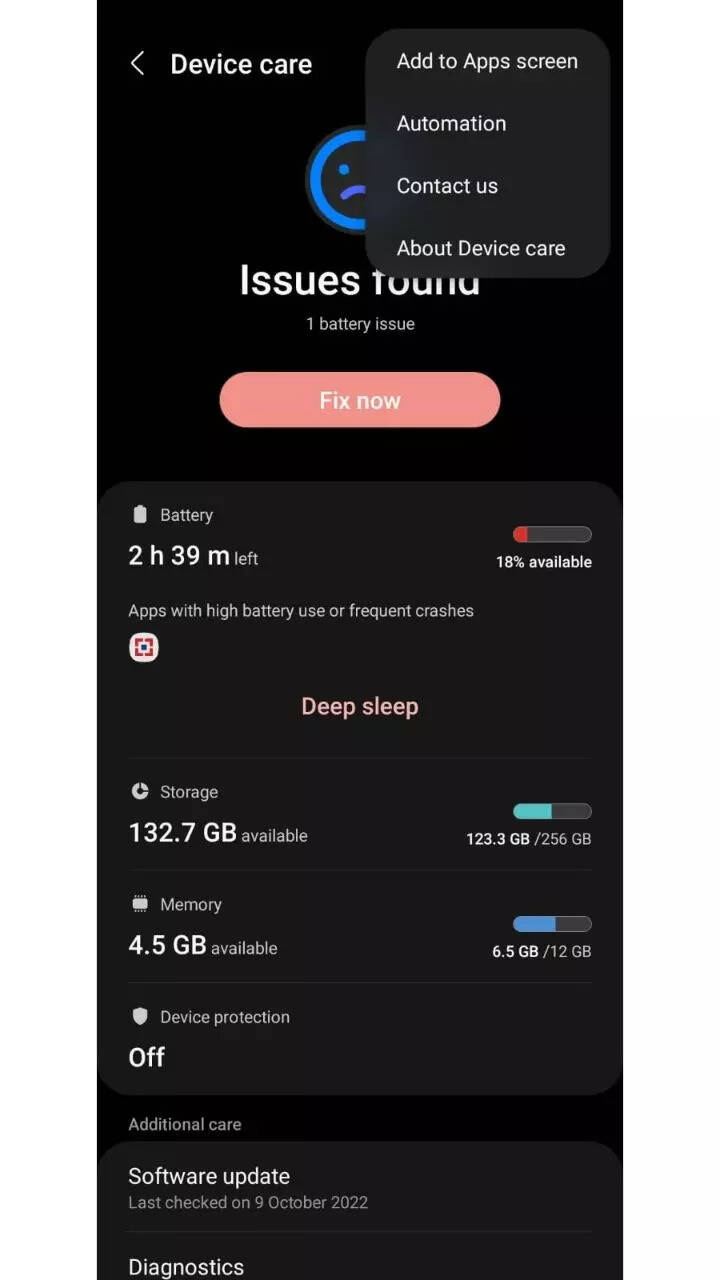
Task: Open Software update
Action: tap(360, 1187)
